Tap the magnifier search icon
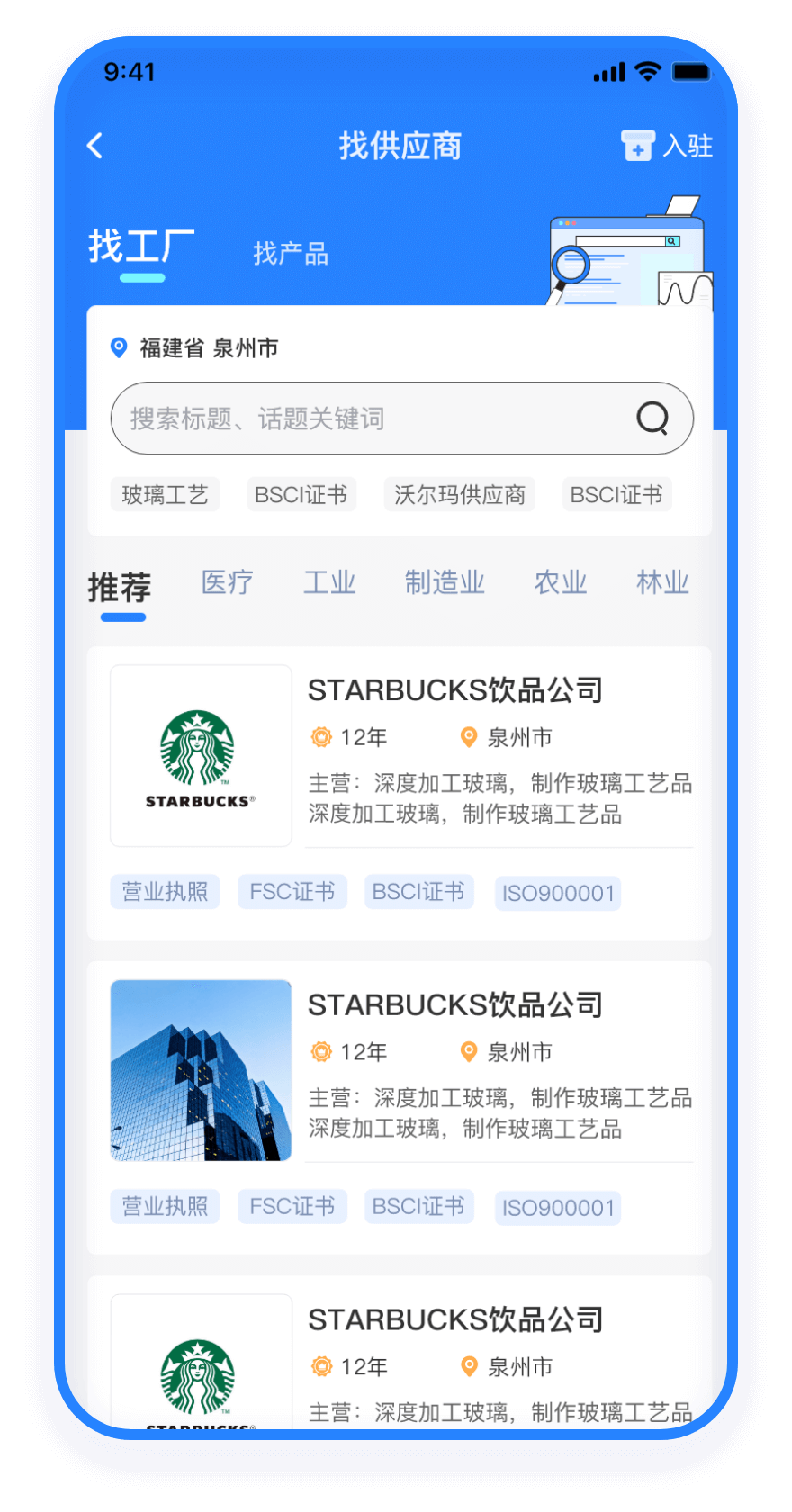The width and height of the screenshot is (792, 1512). tap(652, 418)
